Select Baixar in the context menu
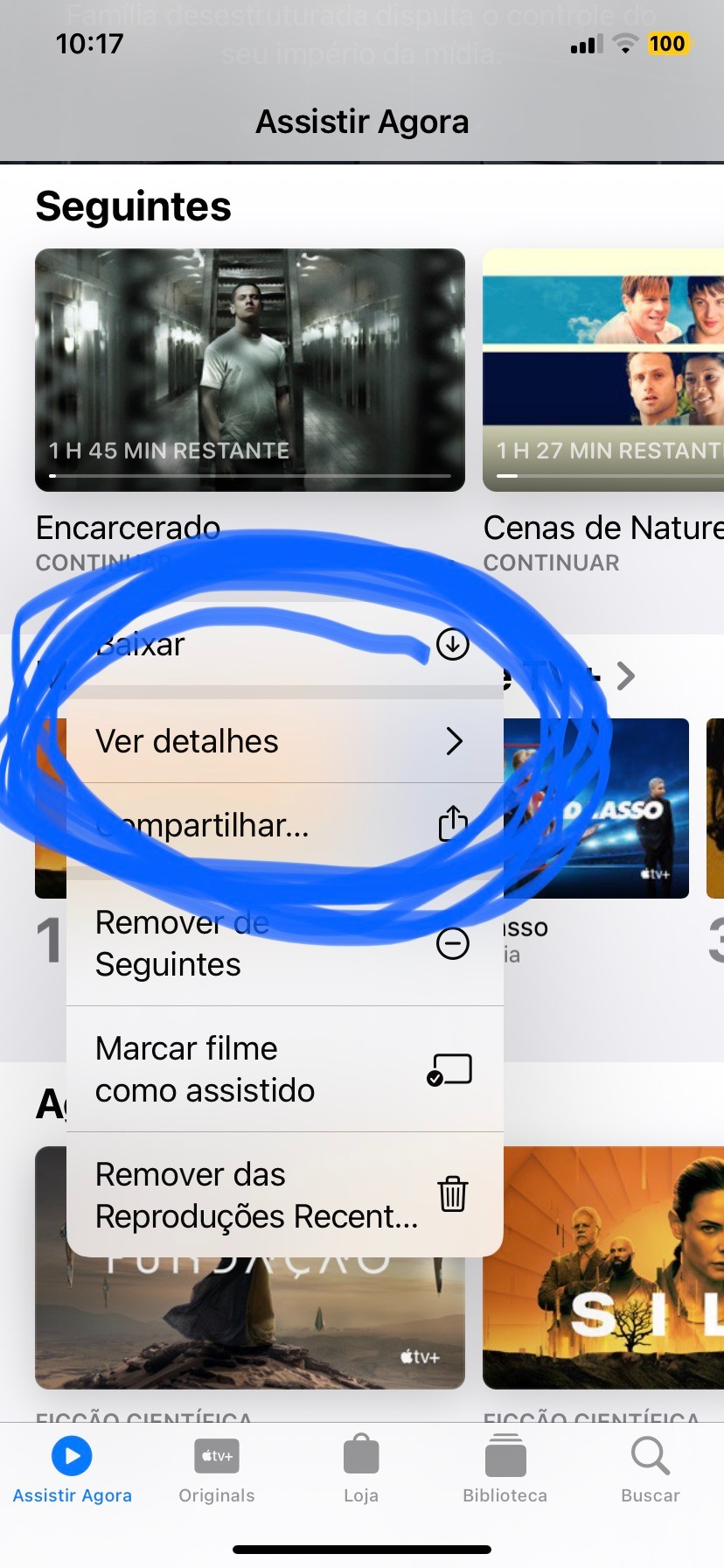This screenshot has width=724, height=1568. [x=284, y=644]
